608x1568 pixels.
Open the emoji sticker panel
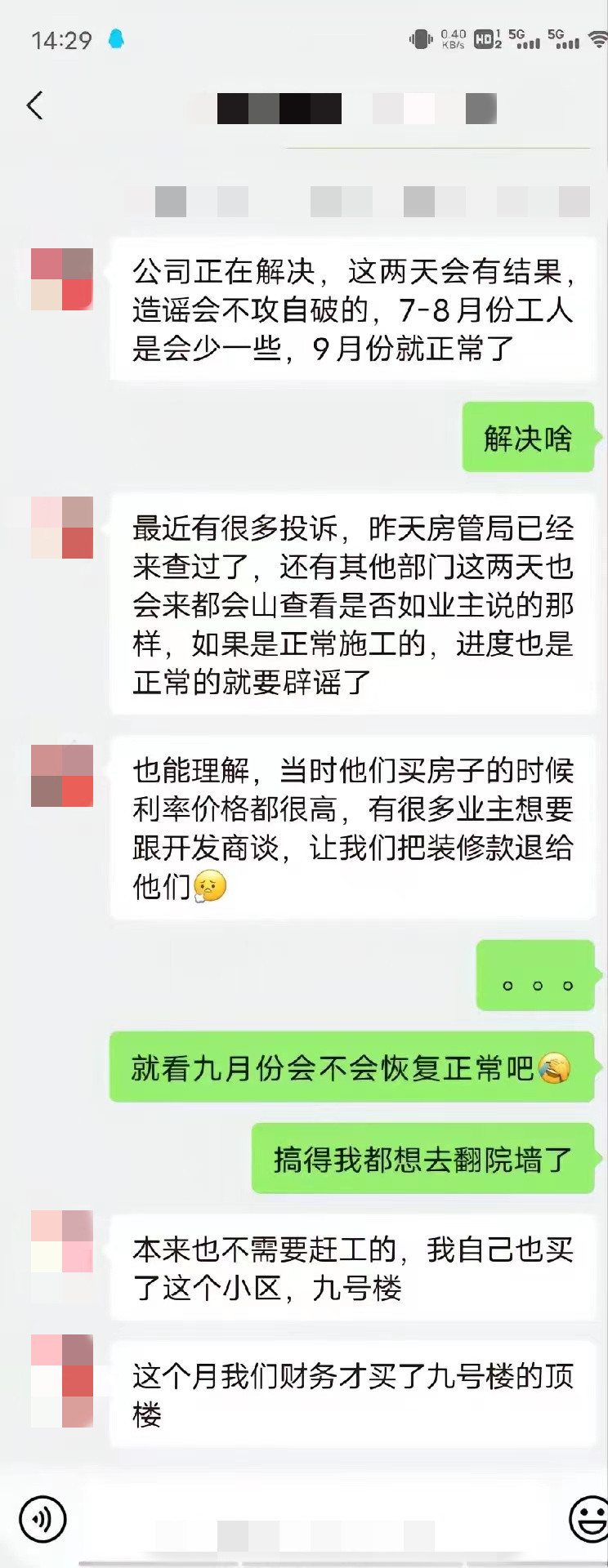[588, 1519]
